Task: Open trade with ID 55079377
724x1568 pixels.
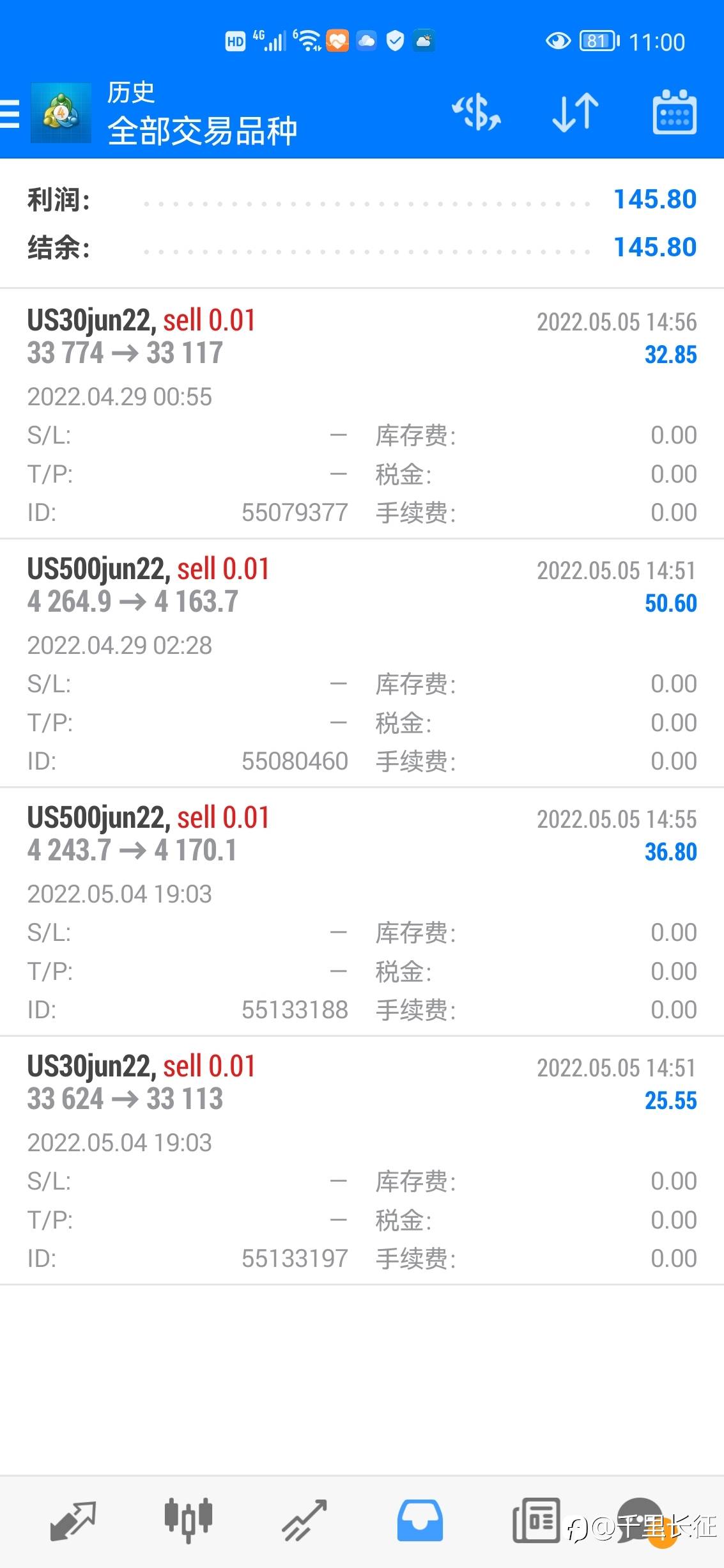Action: tap(362, 414)
